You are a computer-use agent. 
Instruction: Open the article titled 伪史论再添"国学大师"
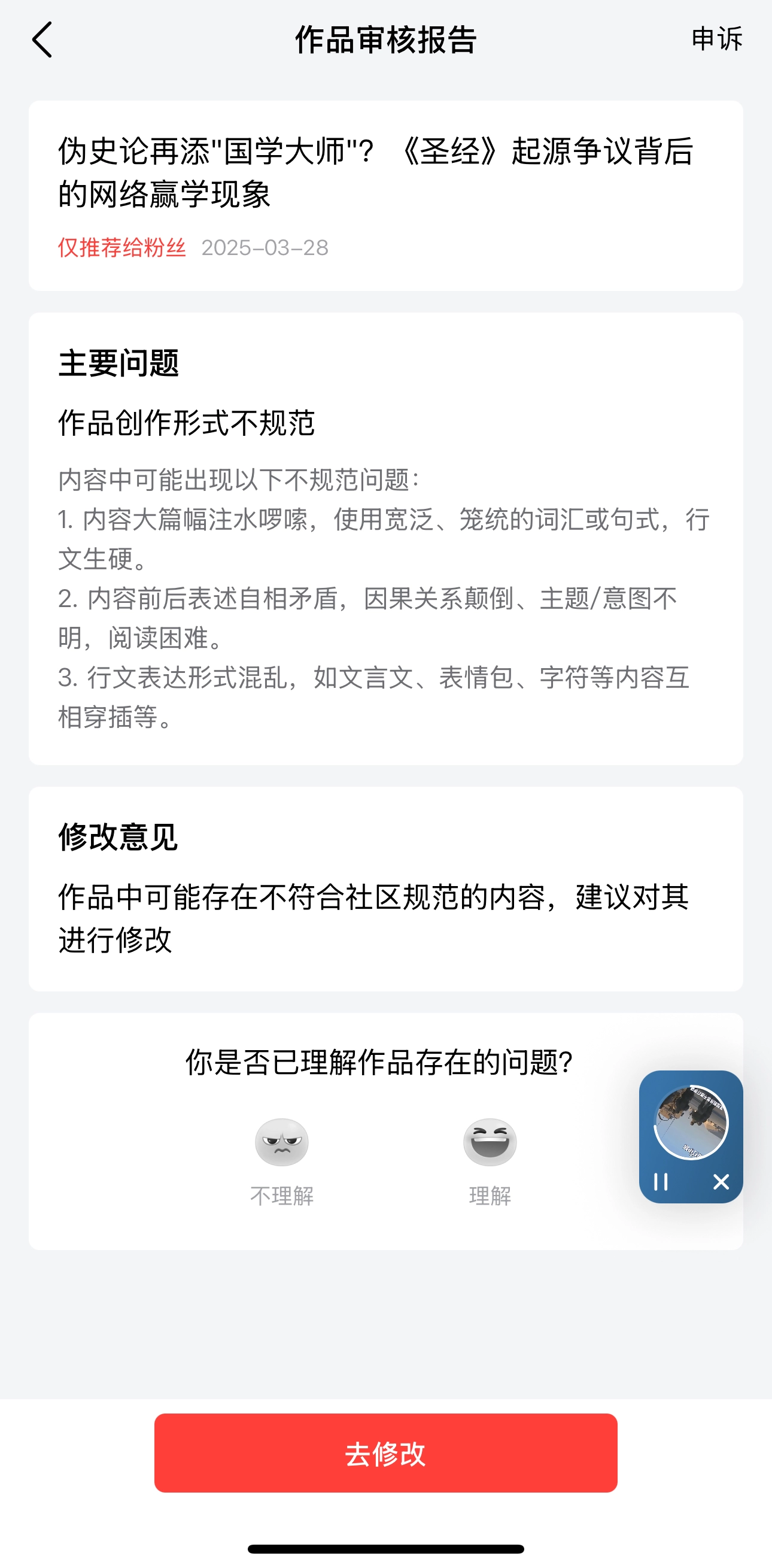coord(375,172)
